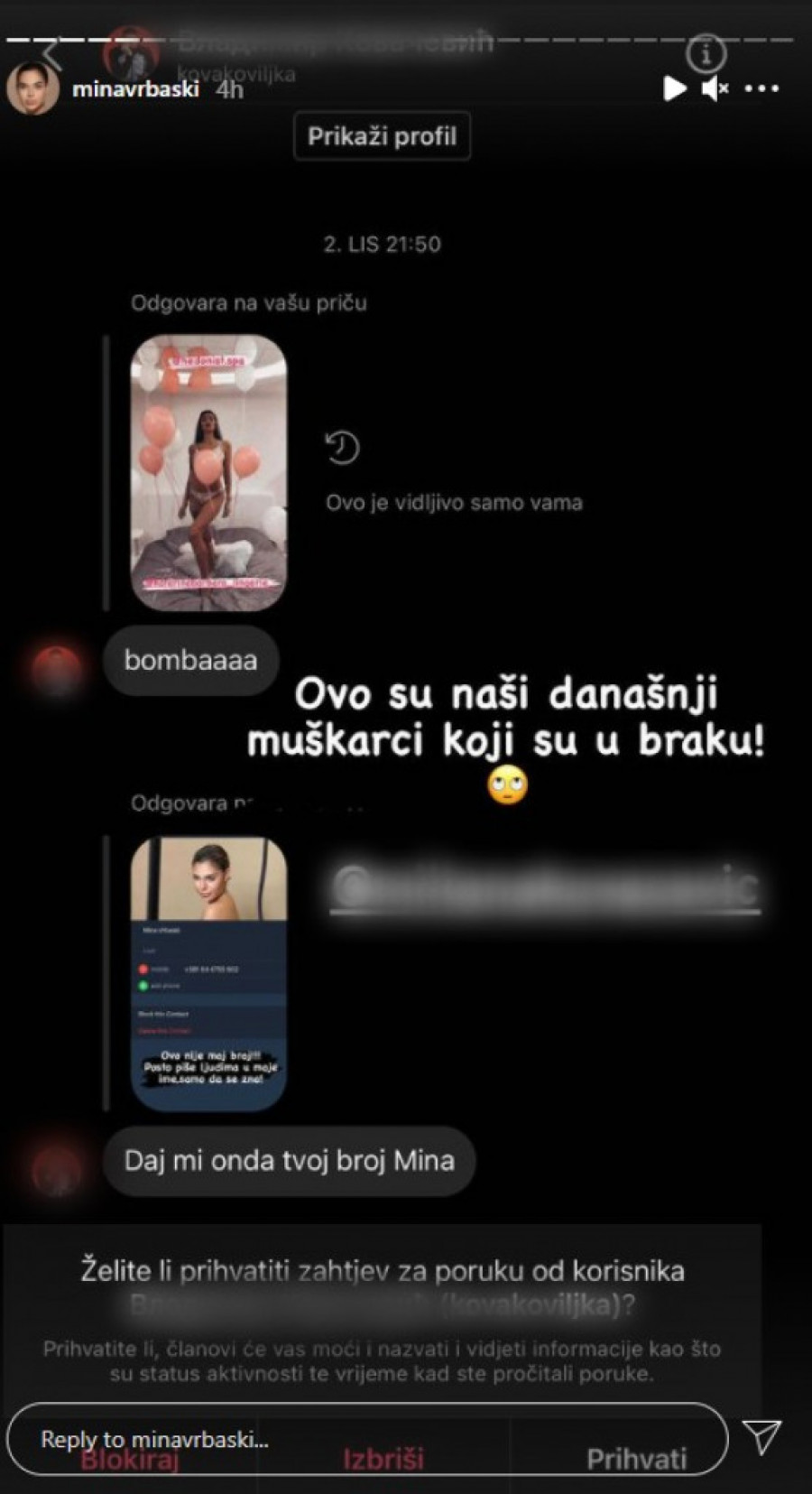The image size is (812, 1494).
Task: Resume story playback with play icon
Action: click(674, 88)
